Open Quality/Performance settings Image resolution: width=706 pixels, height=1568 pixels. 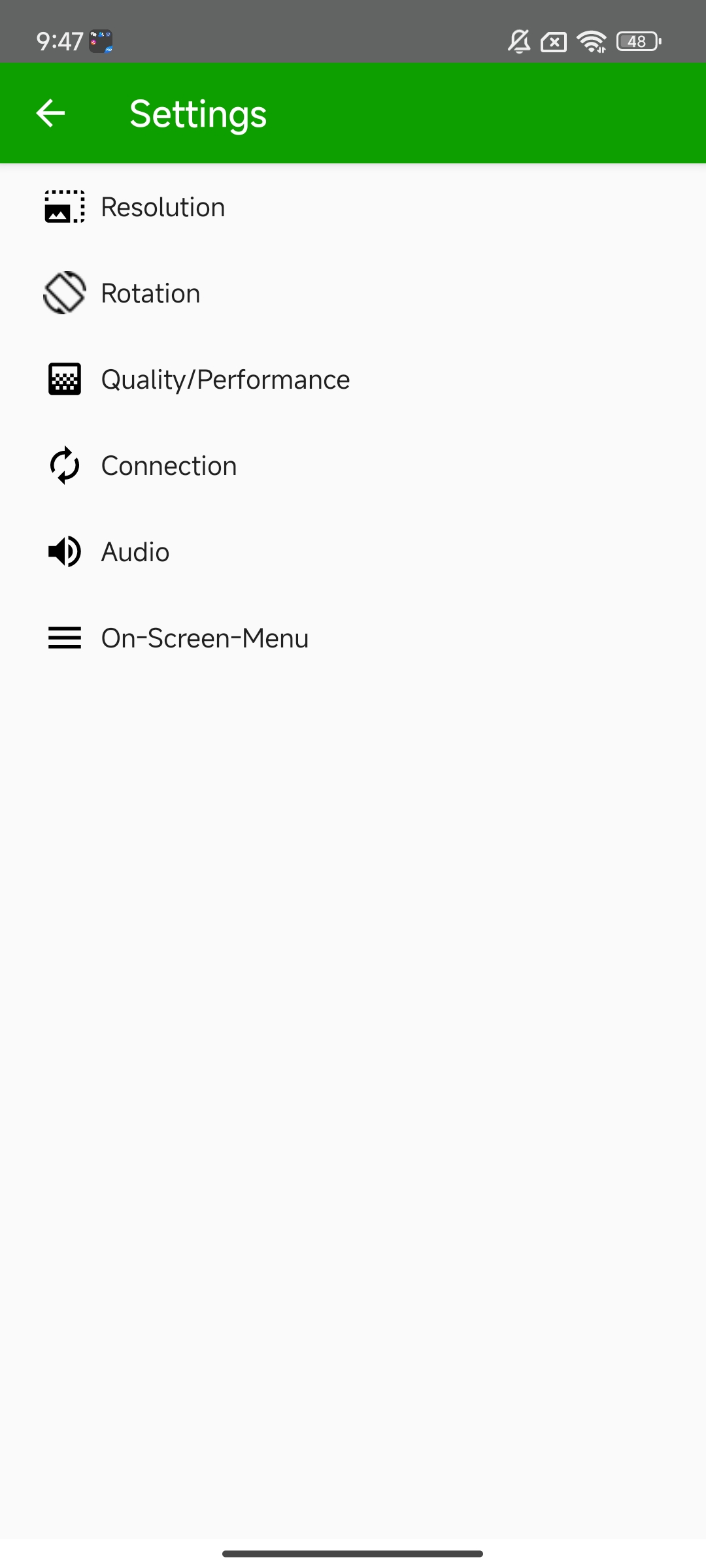(225, 380)
